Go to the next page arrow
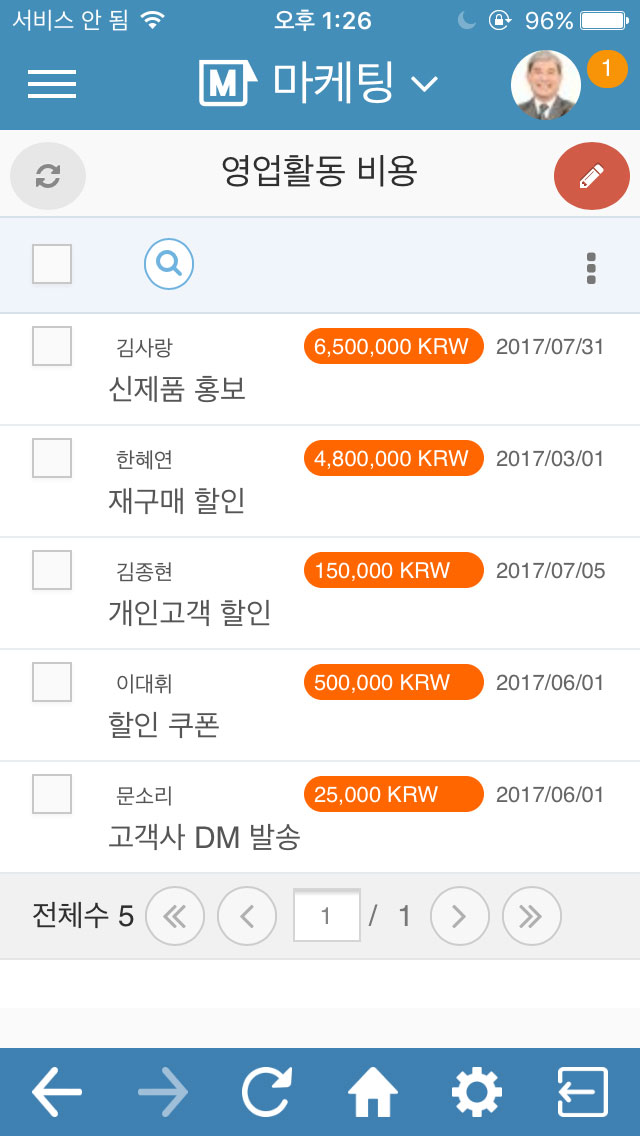 (x=460, y=916)
